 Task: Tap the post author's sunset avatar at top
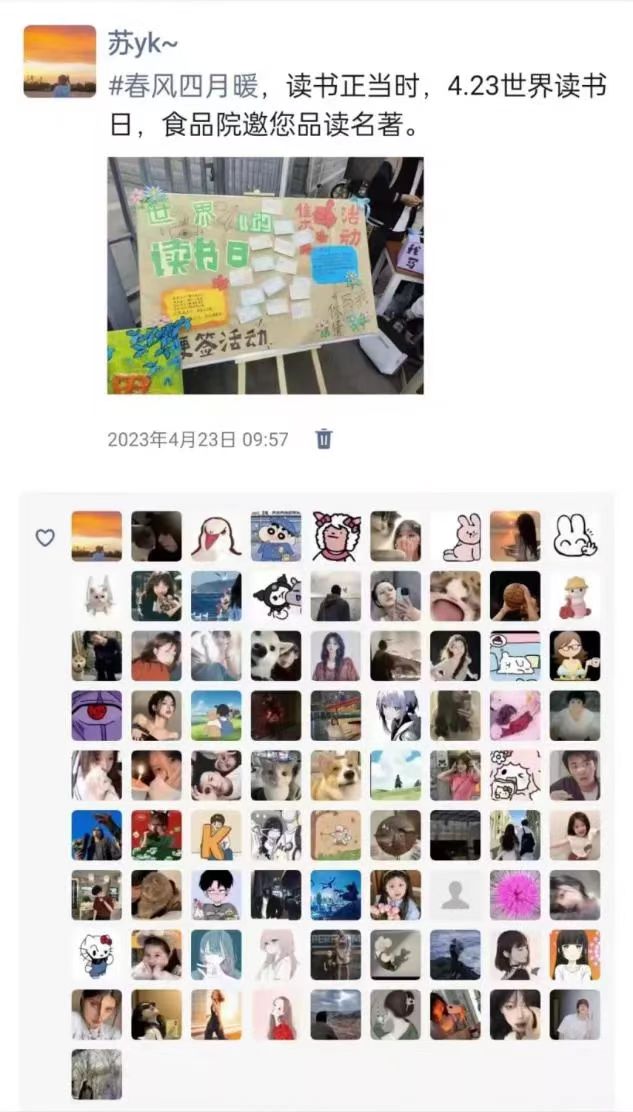click(x=59, y=61)
